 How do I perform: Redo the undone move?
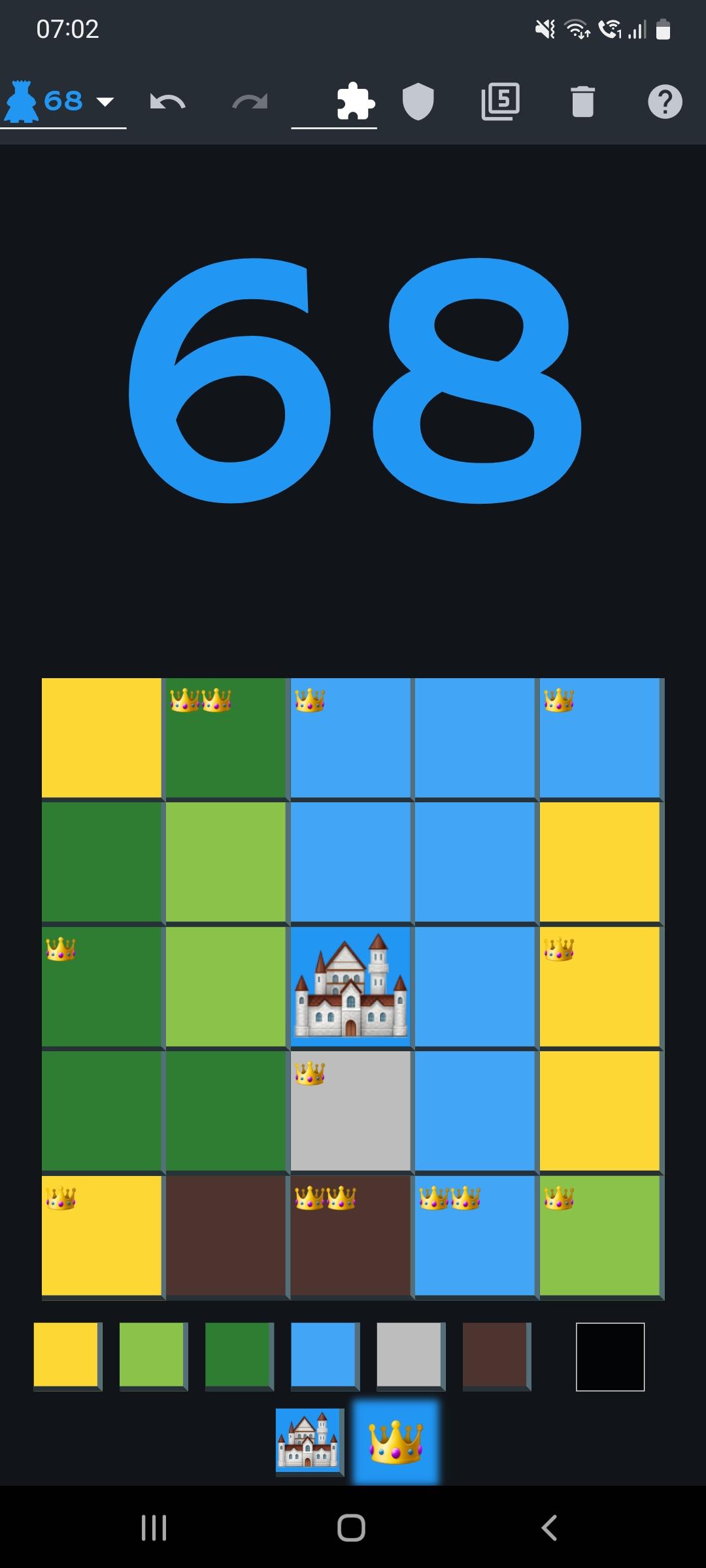coord(250,102)
